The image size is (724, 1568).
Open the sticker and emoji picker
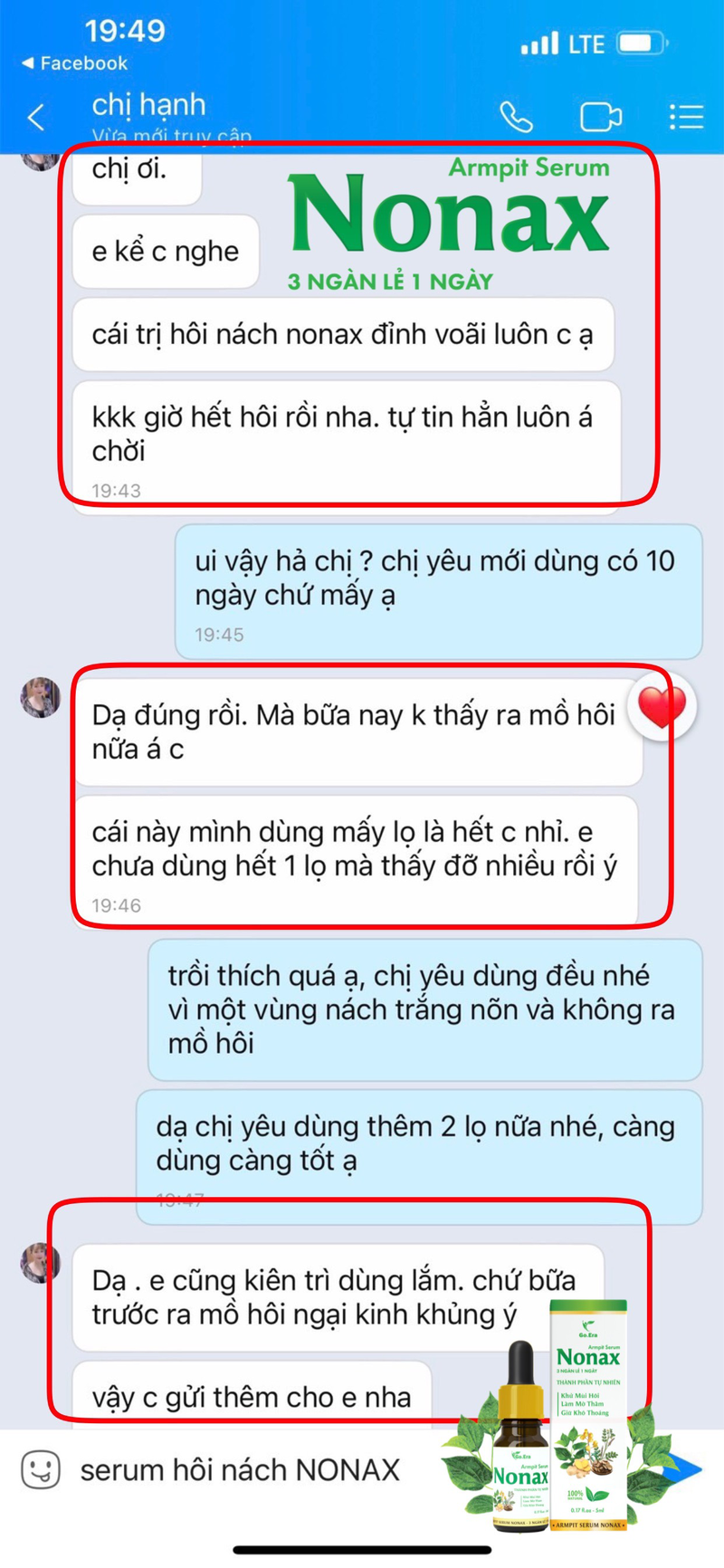coord(41,1470)
